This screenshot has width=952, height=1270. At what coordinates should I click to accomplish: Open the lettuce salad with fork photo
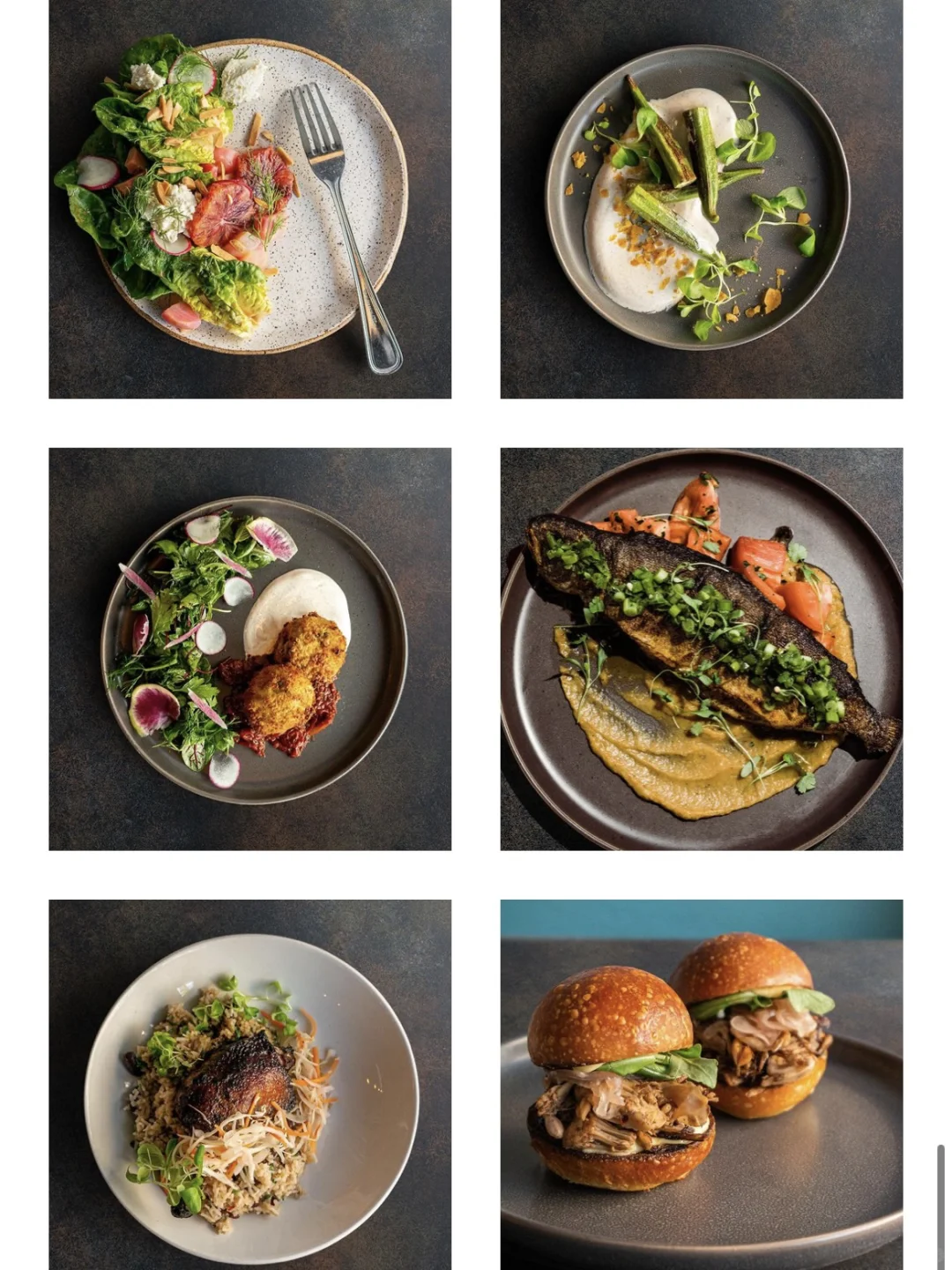(x=249, y=198)
